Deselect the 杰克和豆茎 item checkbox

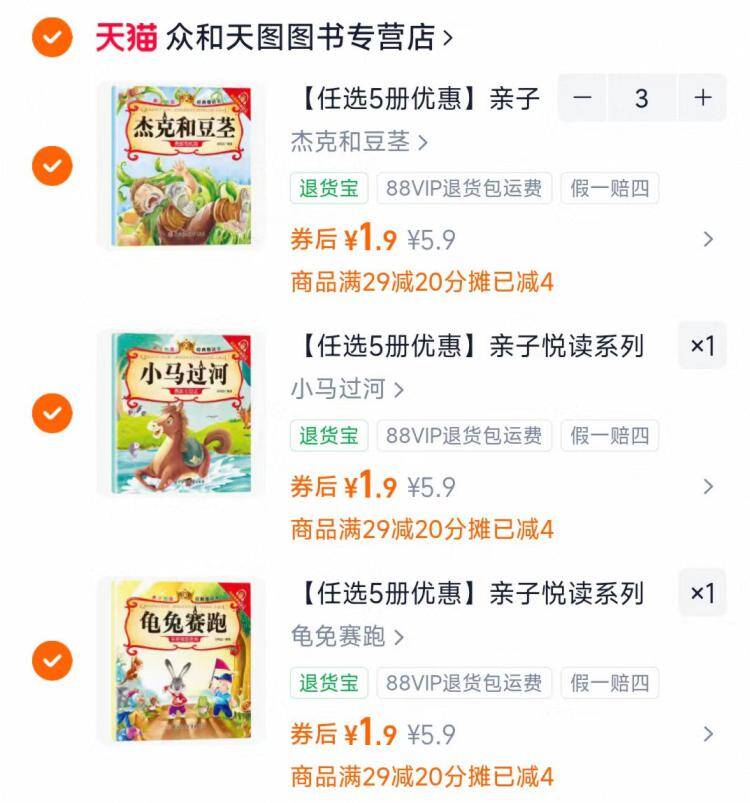(x=52, y=165)
